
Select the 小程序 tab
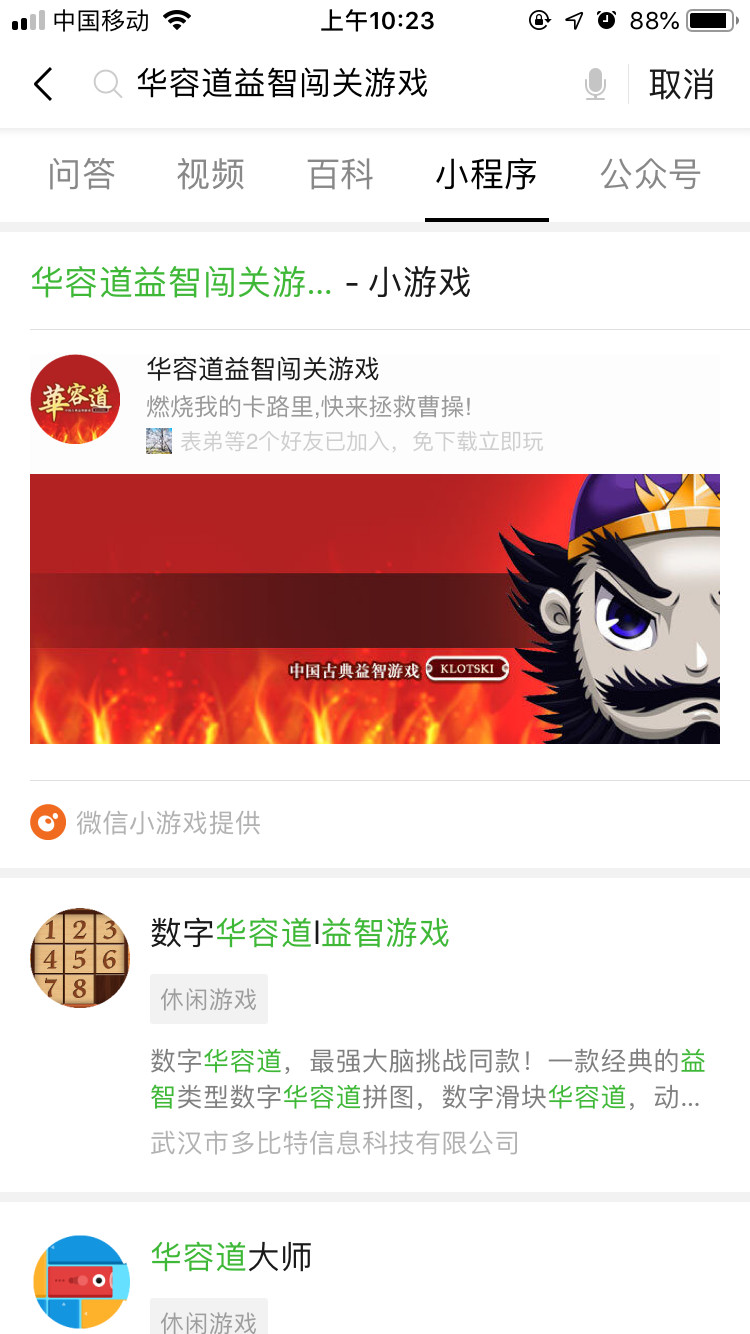[x=486, y=174]
